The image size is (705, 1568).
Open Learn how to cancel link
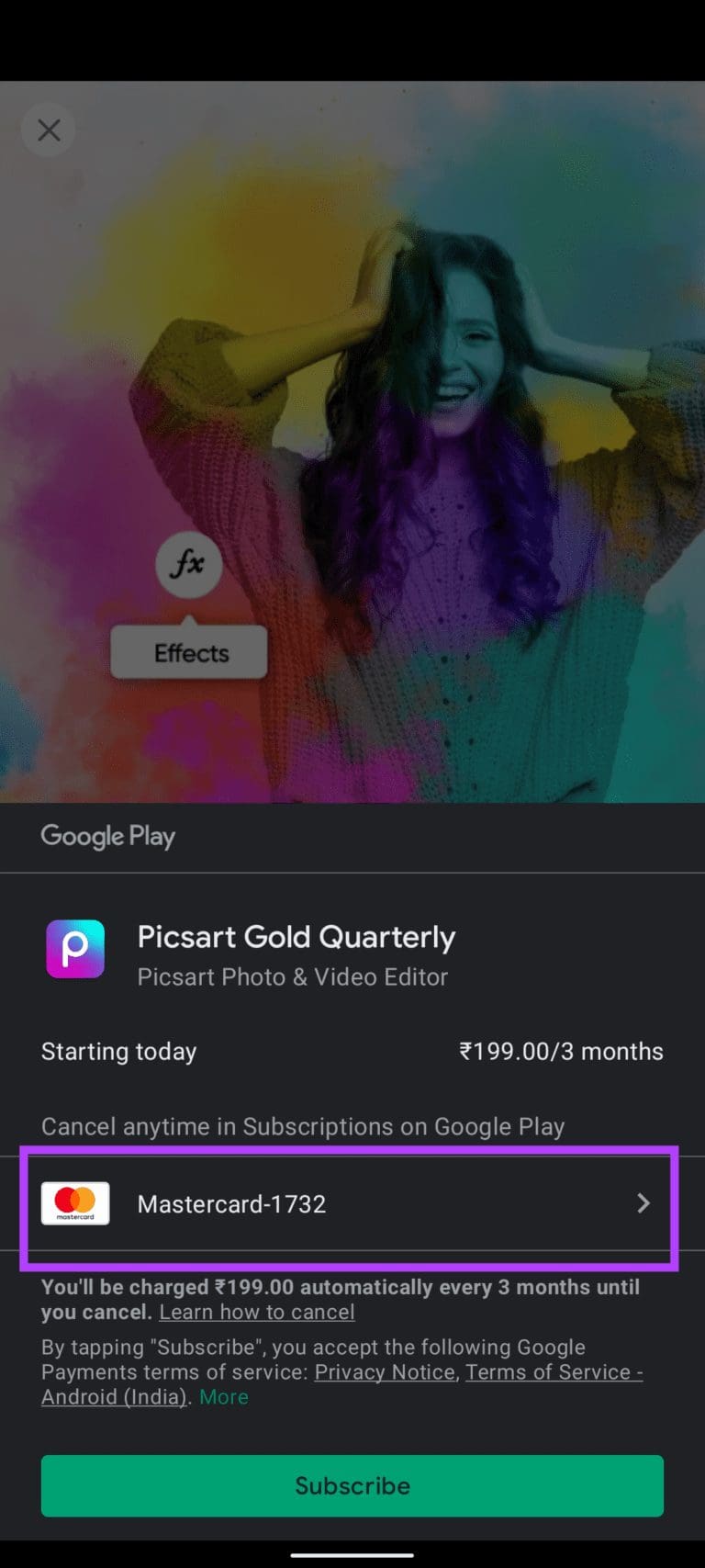tap(257, 1312)
